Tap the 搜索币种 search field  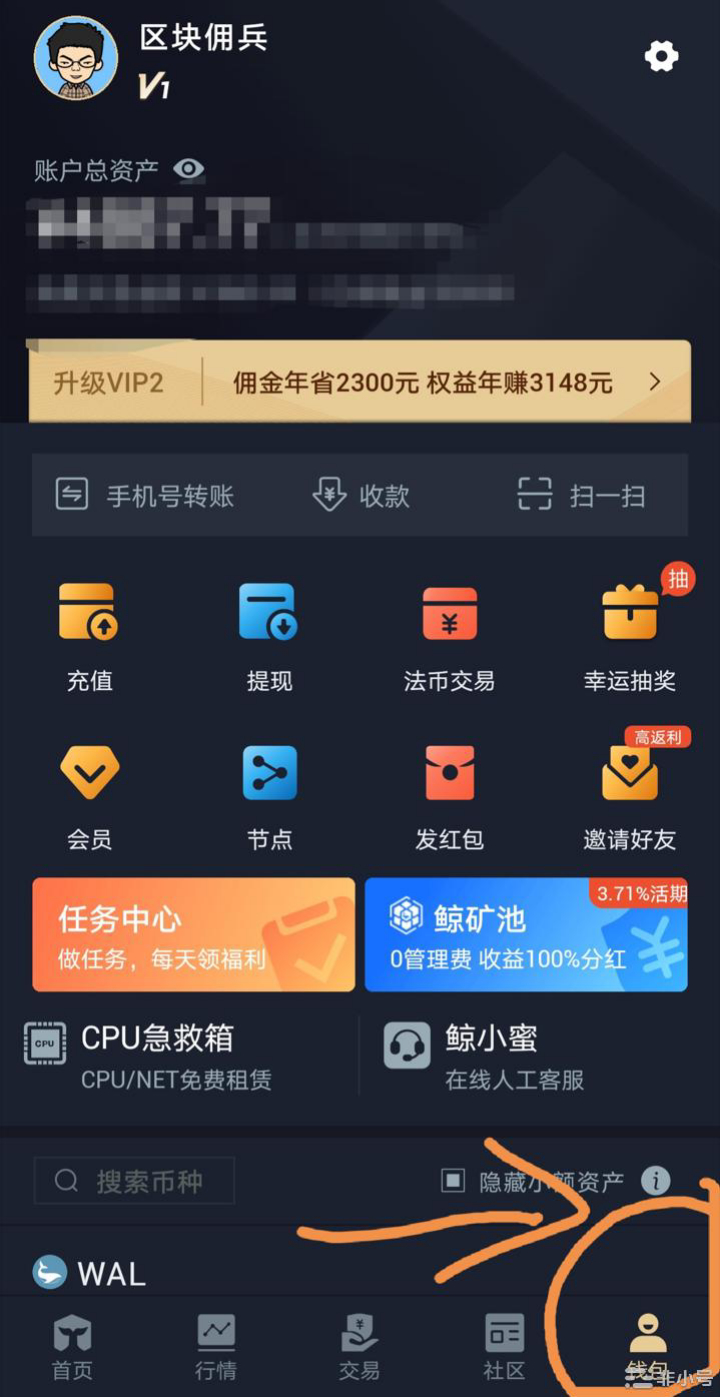(x=135, y=1181)
